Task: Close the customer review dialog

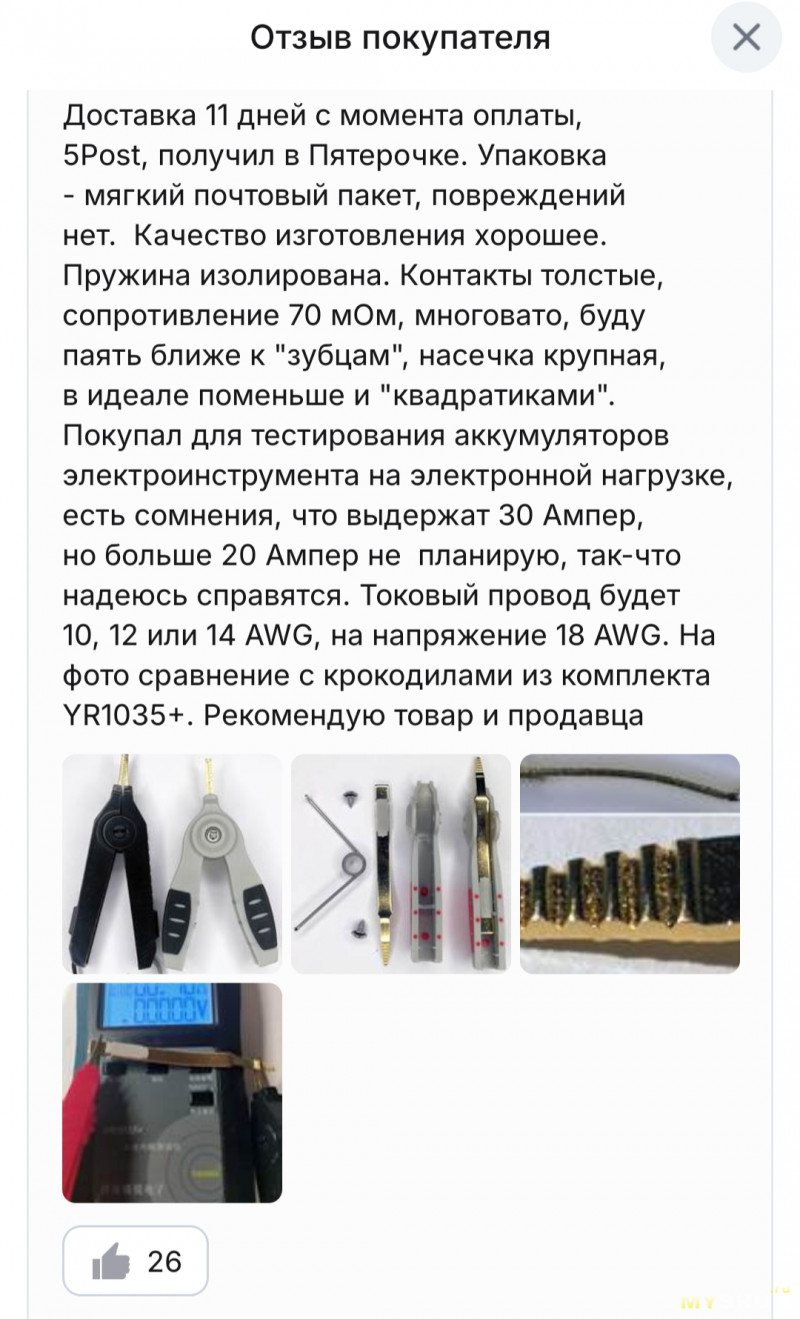Action: (x=746, y=38)
